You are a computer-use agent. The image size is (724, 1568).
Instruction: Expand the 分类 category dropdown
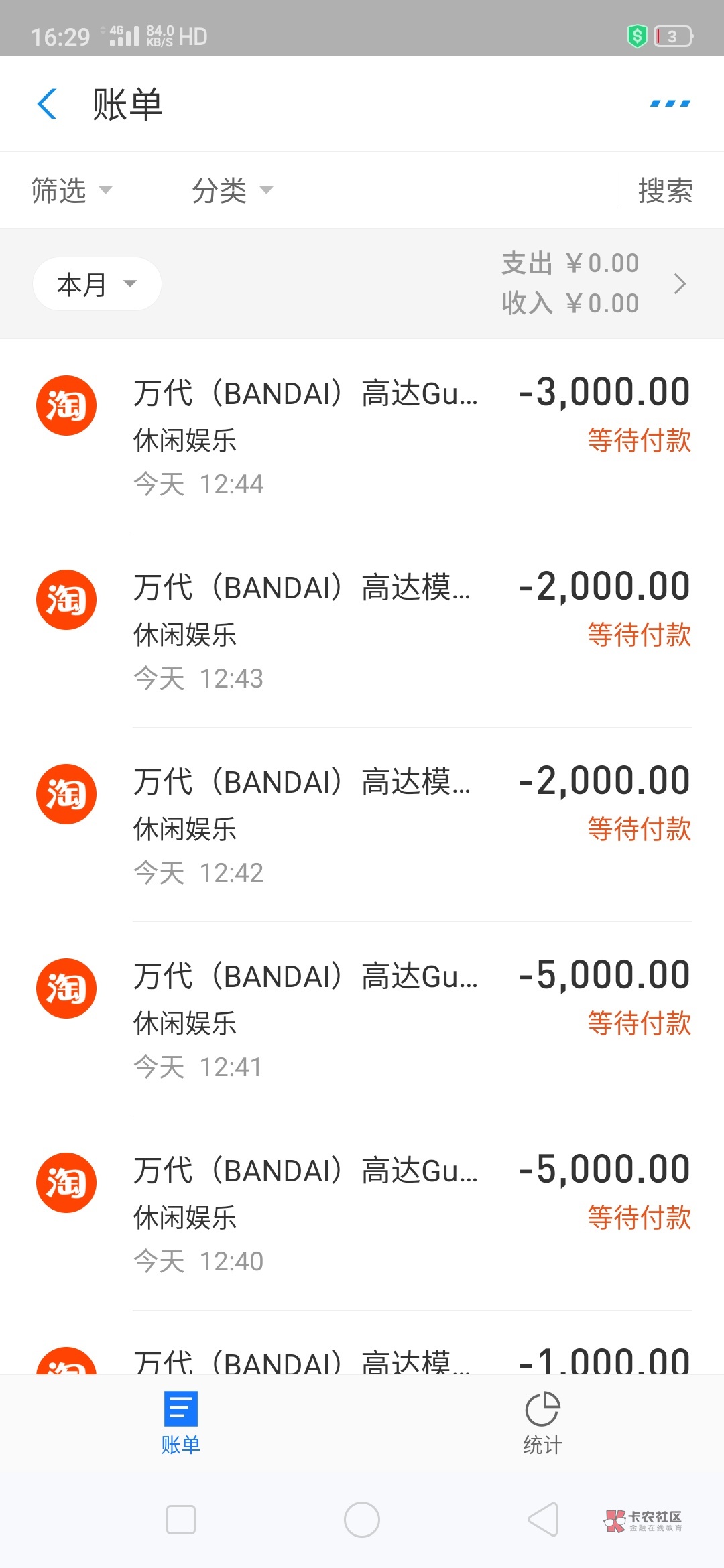coord(232,190)
